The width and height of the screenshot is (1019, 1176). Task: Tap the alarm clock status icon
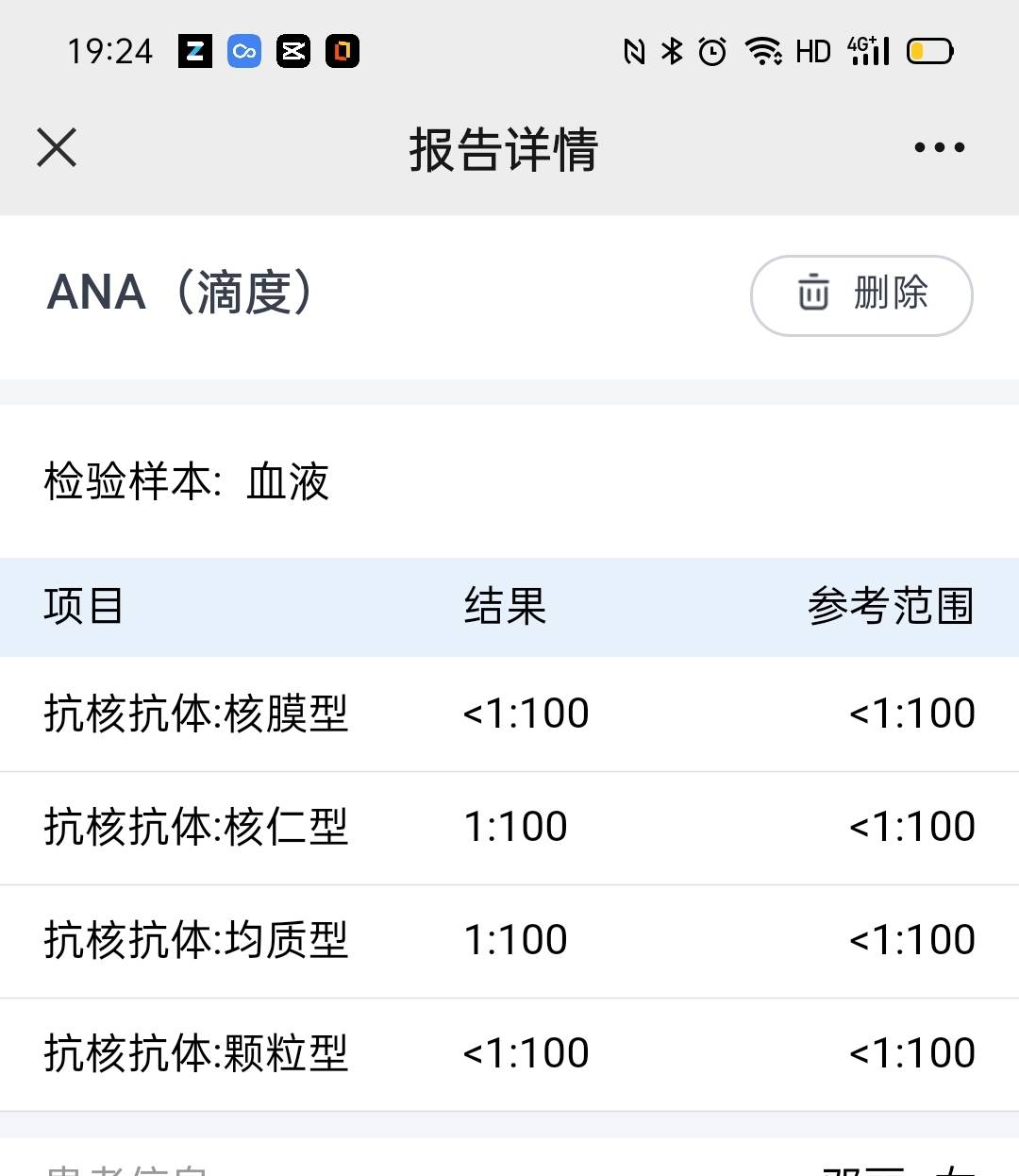[713, 51]
